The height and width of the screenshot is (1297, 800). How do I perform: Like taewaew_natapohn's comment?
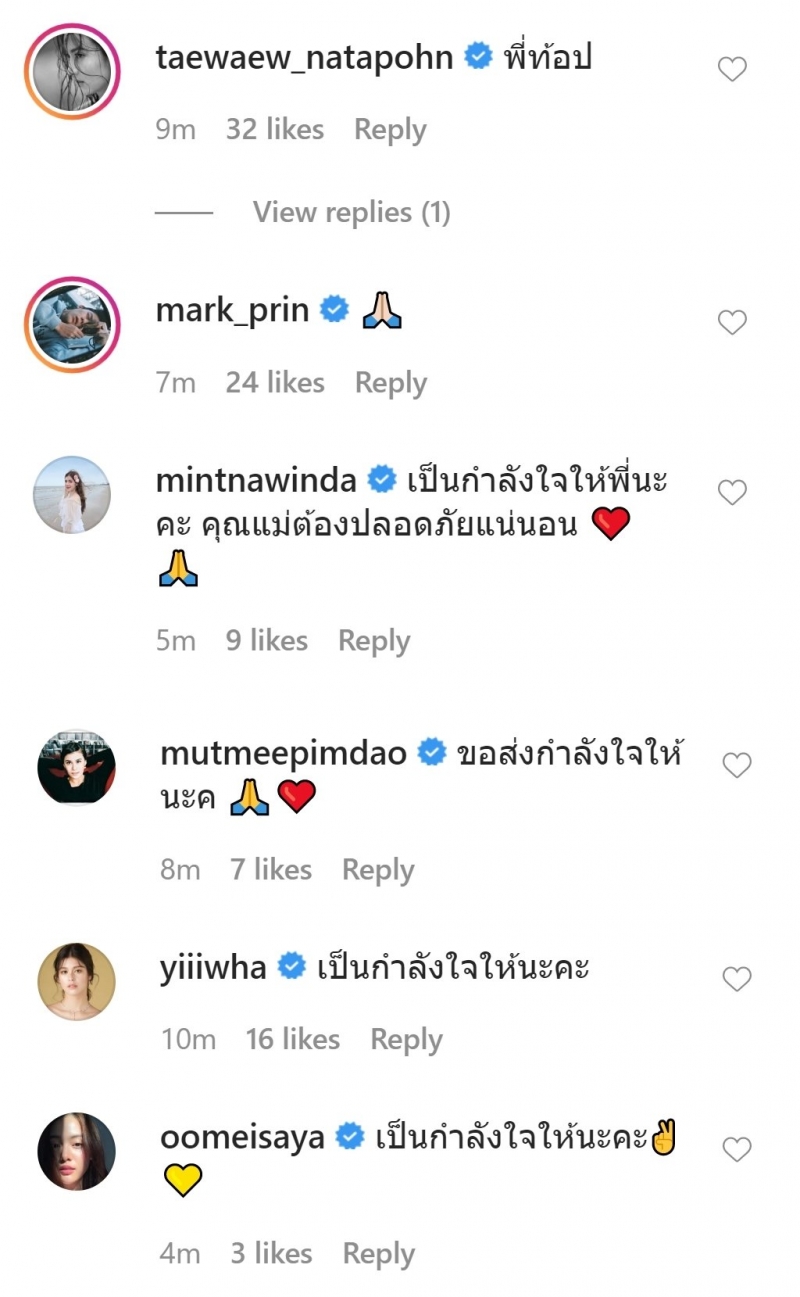coord(733,69)
